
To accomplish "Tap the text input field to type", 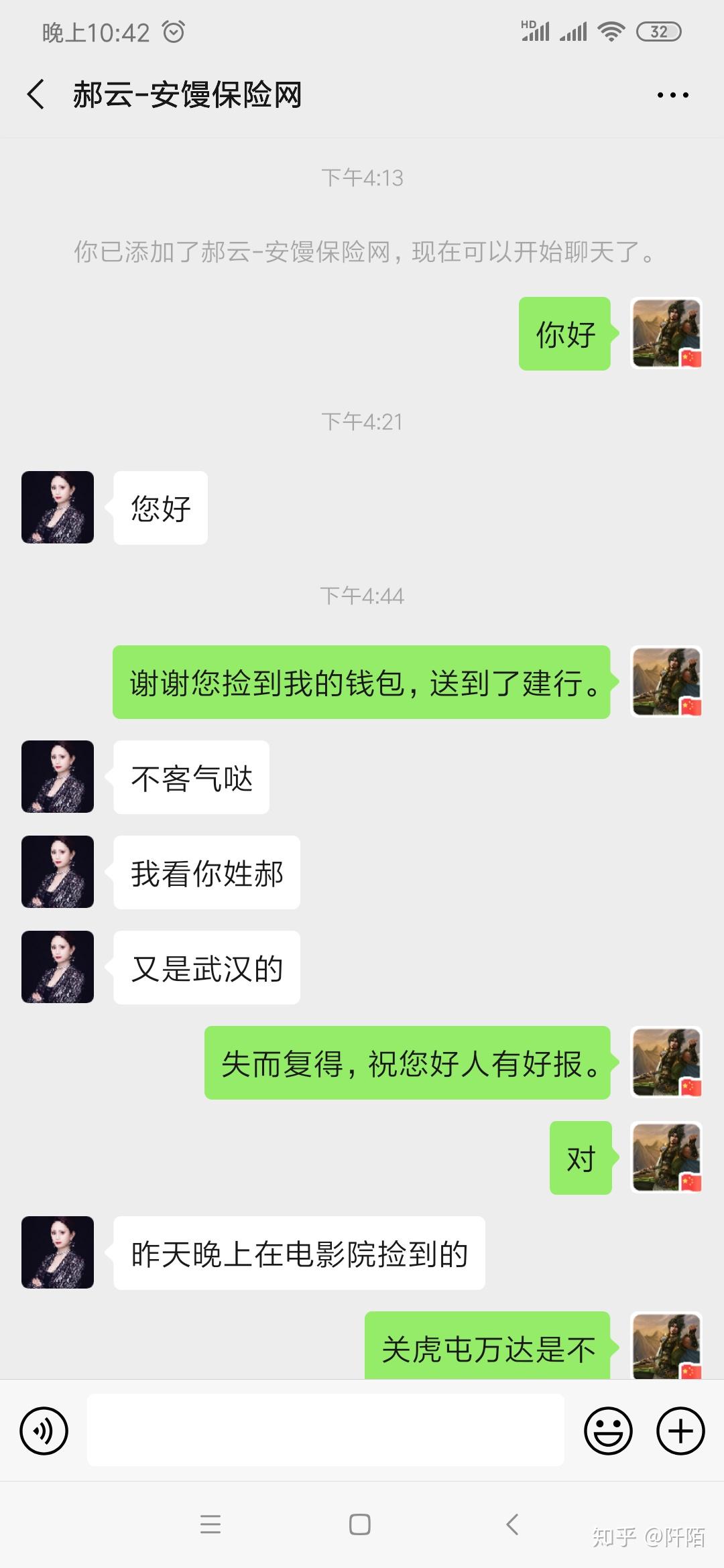I will pyautogui.click(x=326, y=1431).
